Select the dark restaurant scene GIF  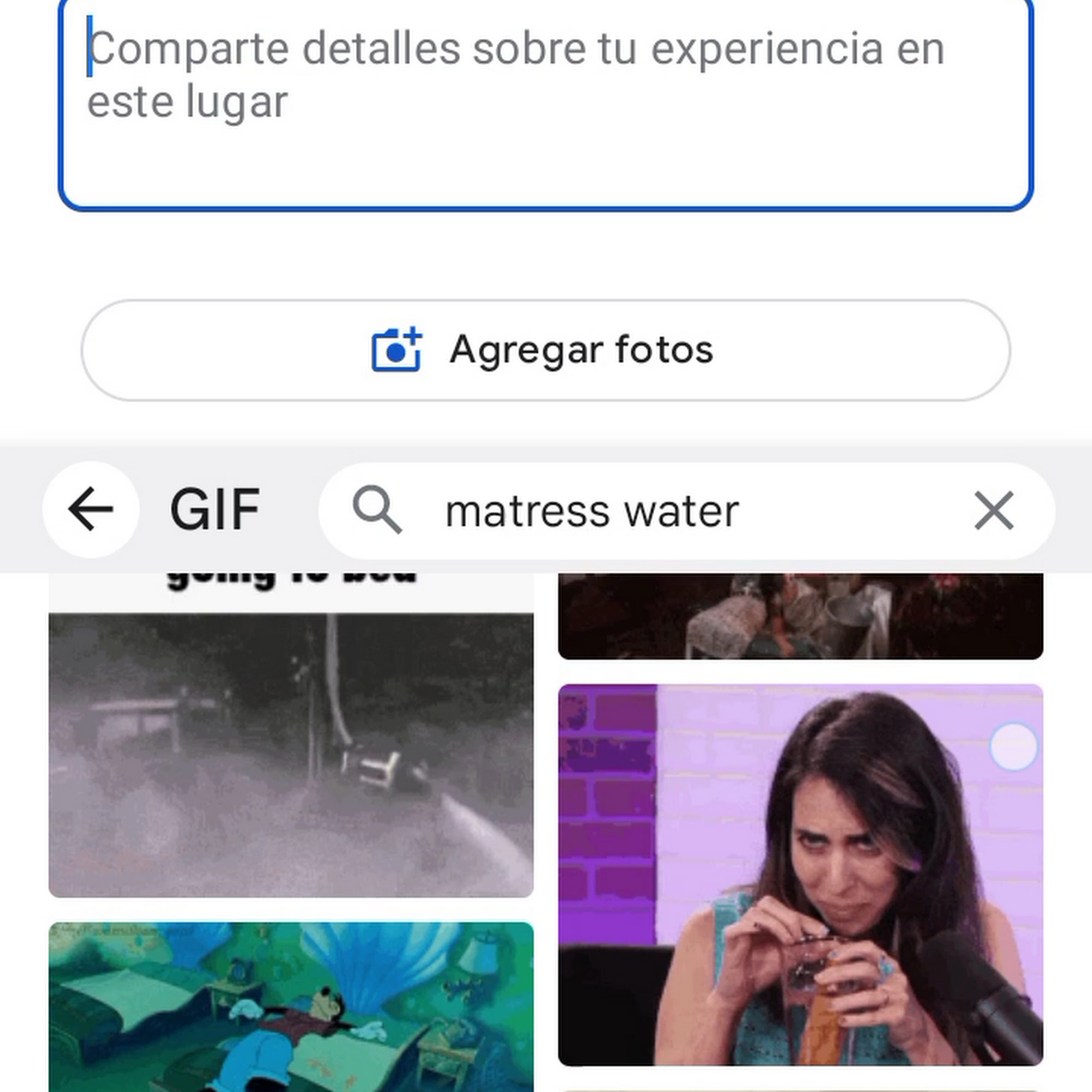point(800,616)
